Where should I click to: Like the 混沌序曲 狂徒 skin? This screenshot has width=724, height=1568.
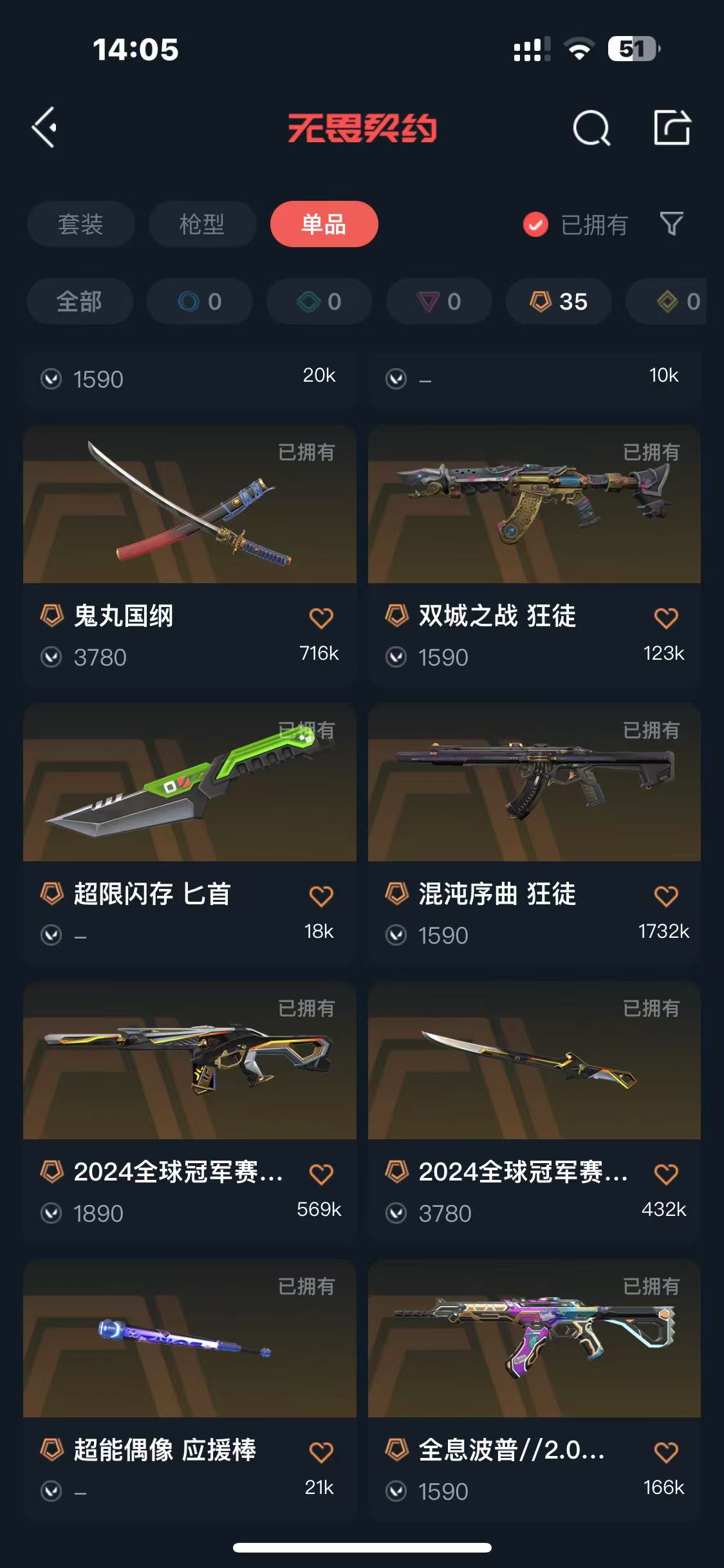[x=665, y=896]
